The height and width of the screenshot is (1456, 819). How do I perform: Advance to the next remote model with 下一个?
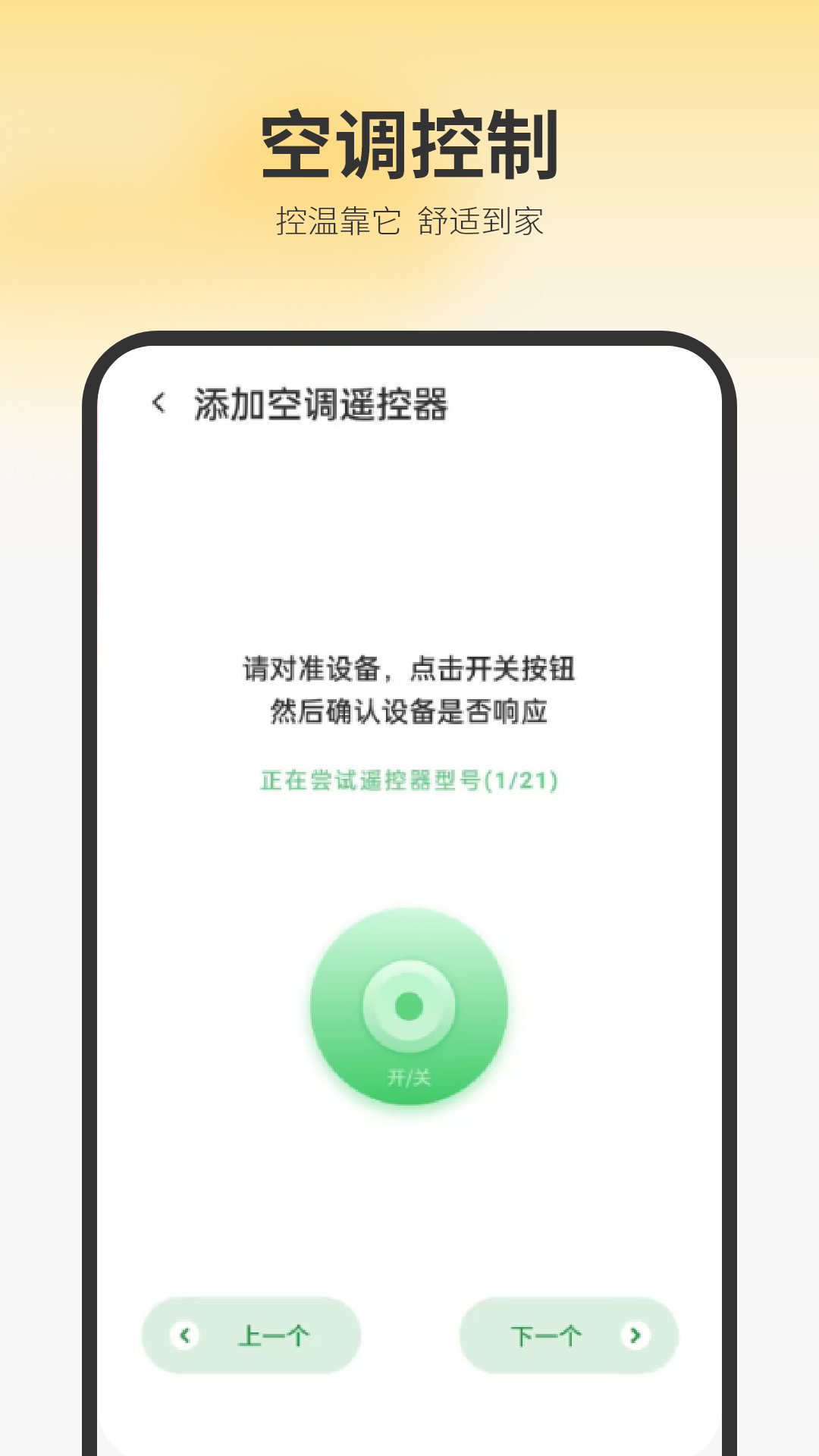click(570, 1335)
